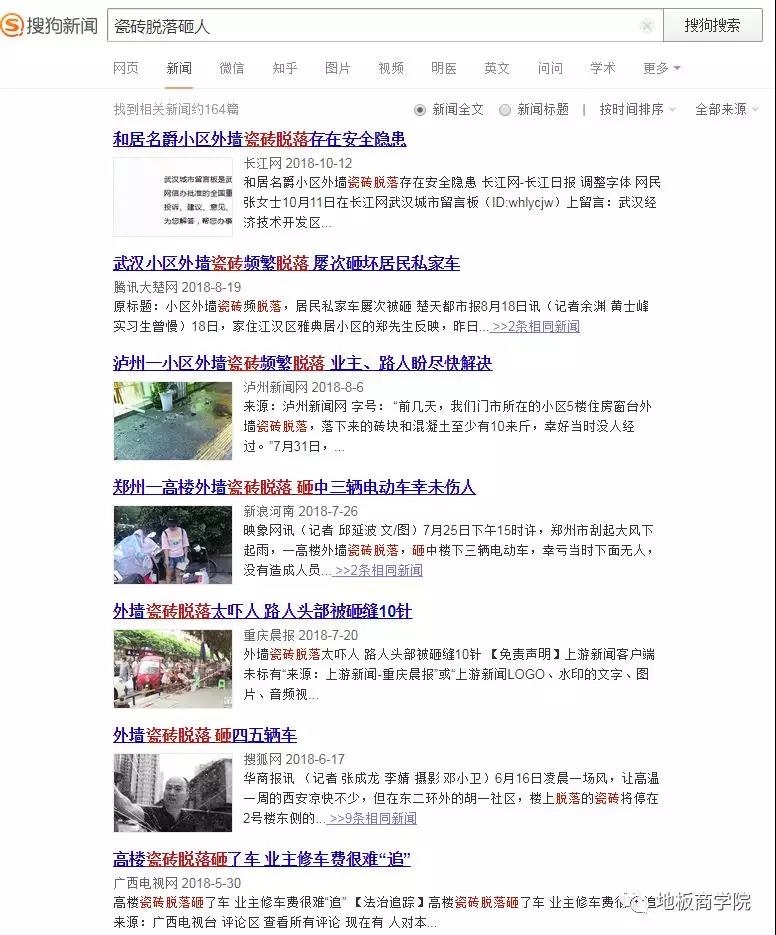Clear the search query text
The image size is (776, 935).
coord(647,26)
